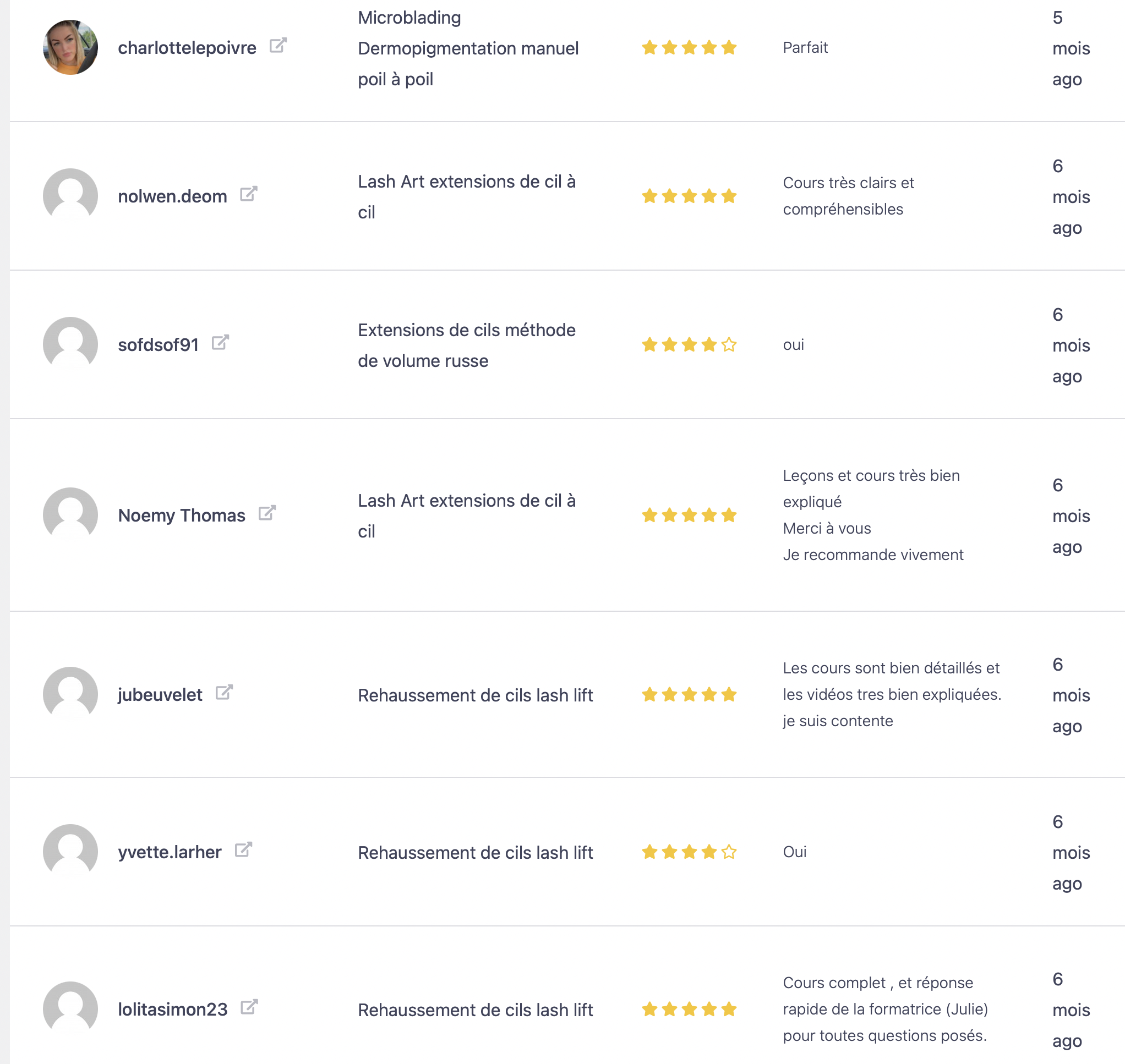
Task: Open external link icon beside sofdsof91
Action: (220, 343)
